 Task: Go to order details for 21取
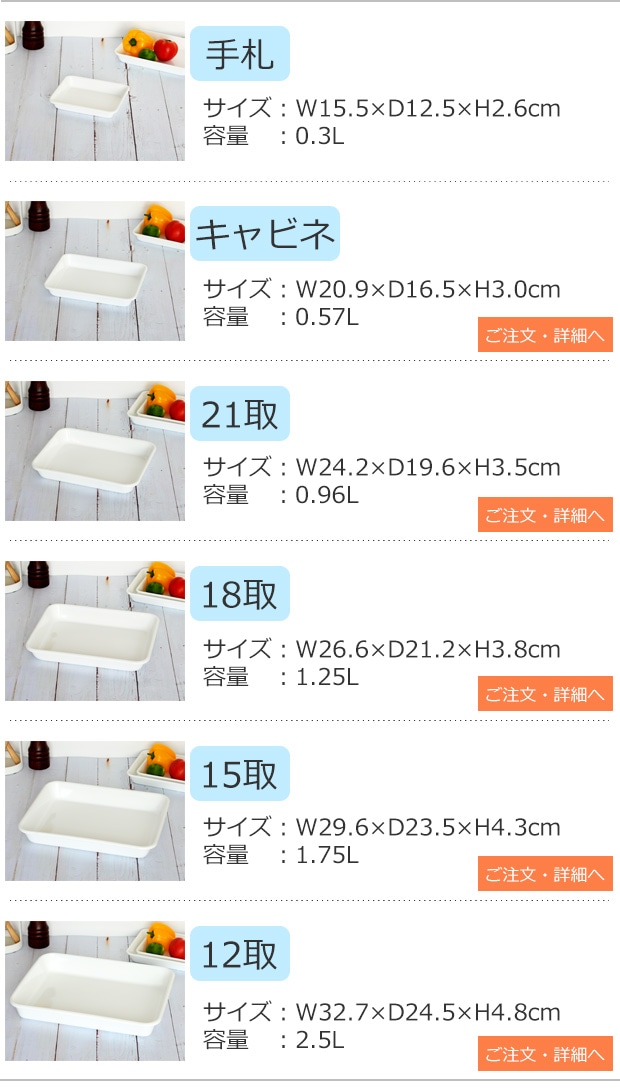coord(545,514)
